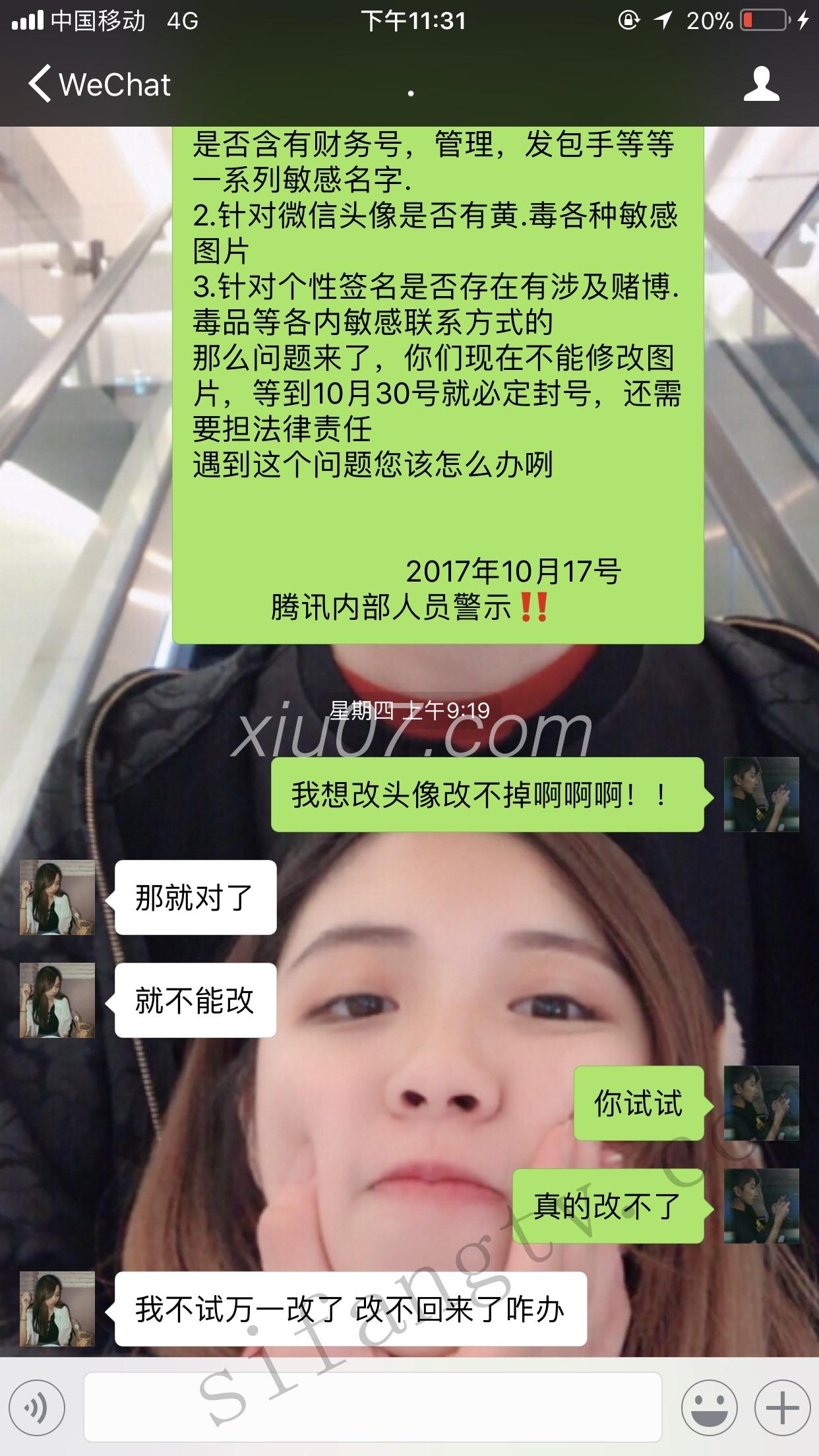This screenshot has height=1456, width=819.
Task: Open the chat info profile icon
Action: (761, 84)
